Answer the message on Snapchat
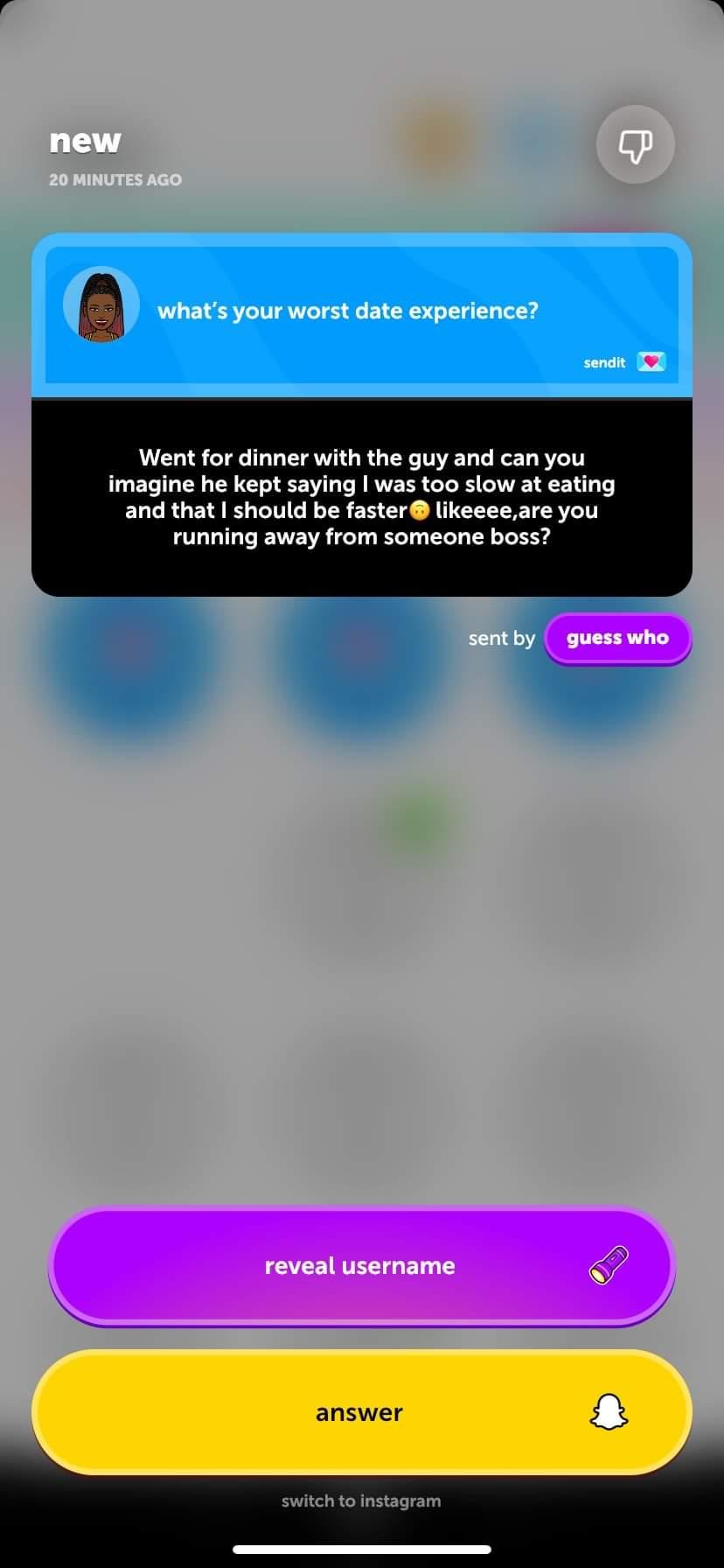Screen dimensions: 724x1568 (x=361, y=1412)
